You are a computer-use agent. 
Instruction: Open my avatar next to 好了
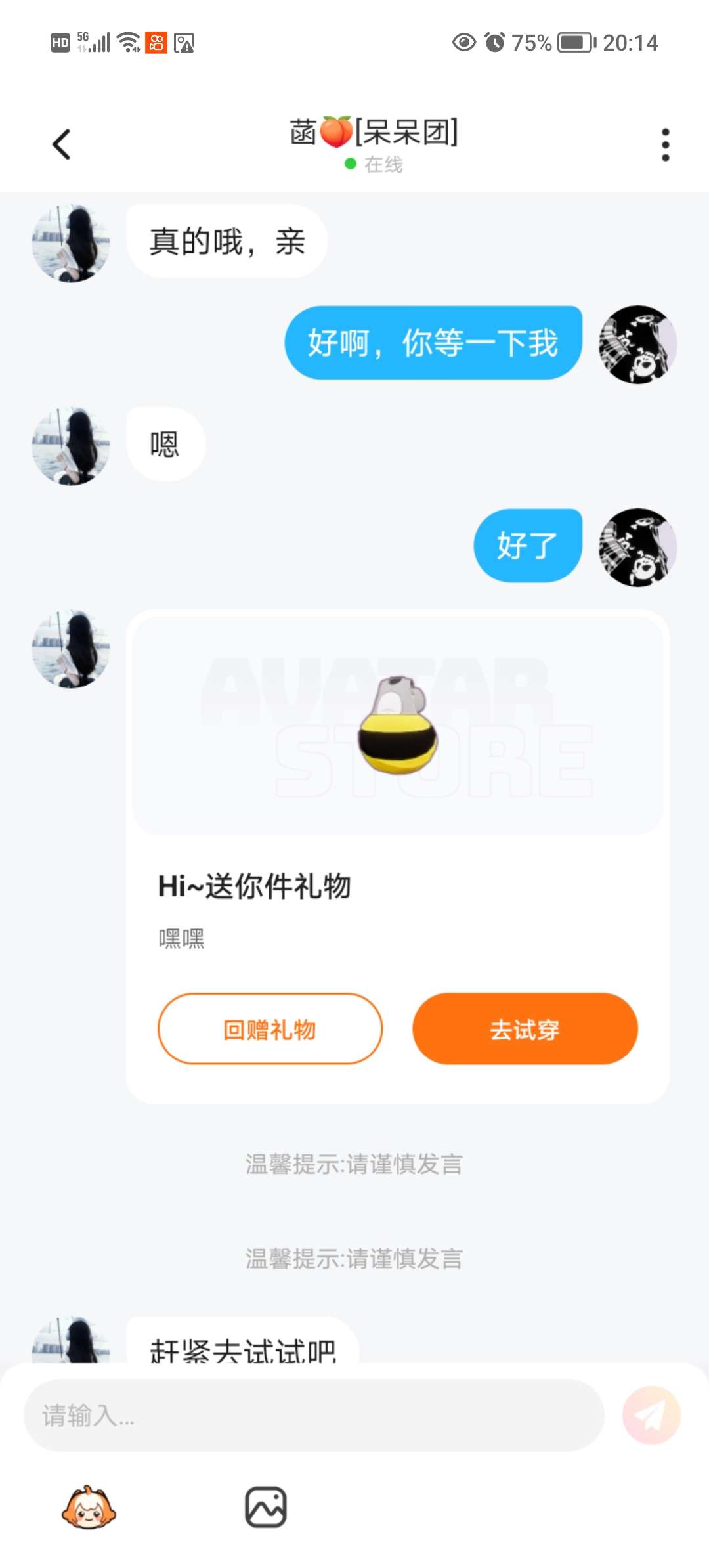point(637,547)
